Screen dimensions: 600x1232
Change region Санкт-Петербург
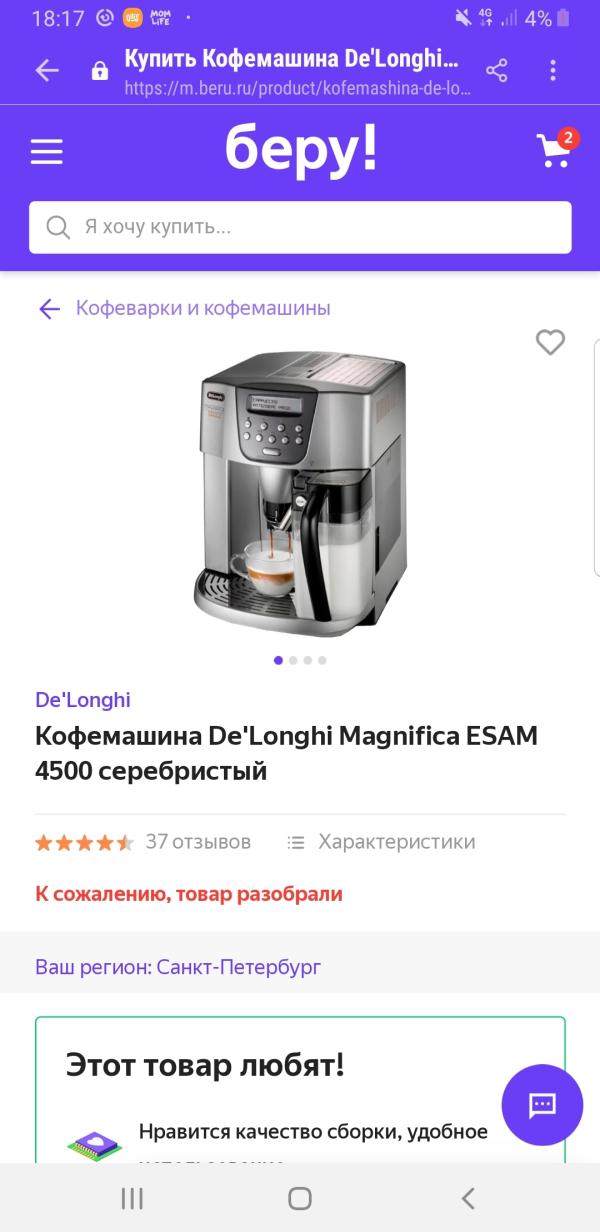[x=238, y=967]
